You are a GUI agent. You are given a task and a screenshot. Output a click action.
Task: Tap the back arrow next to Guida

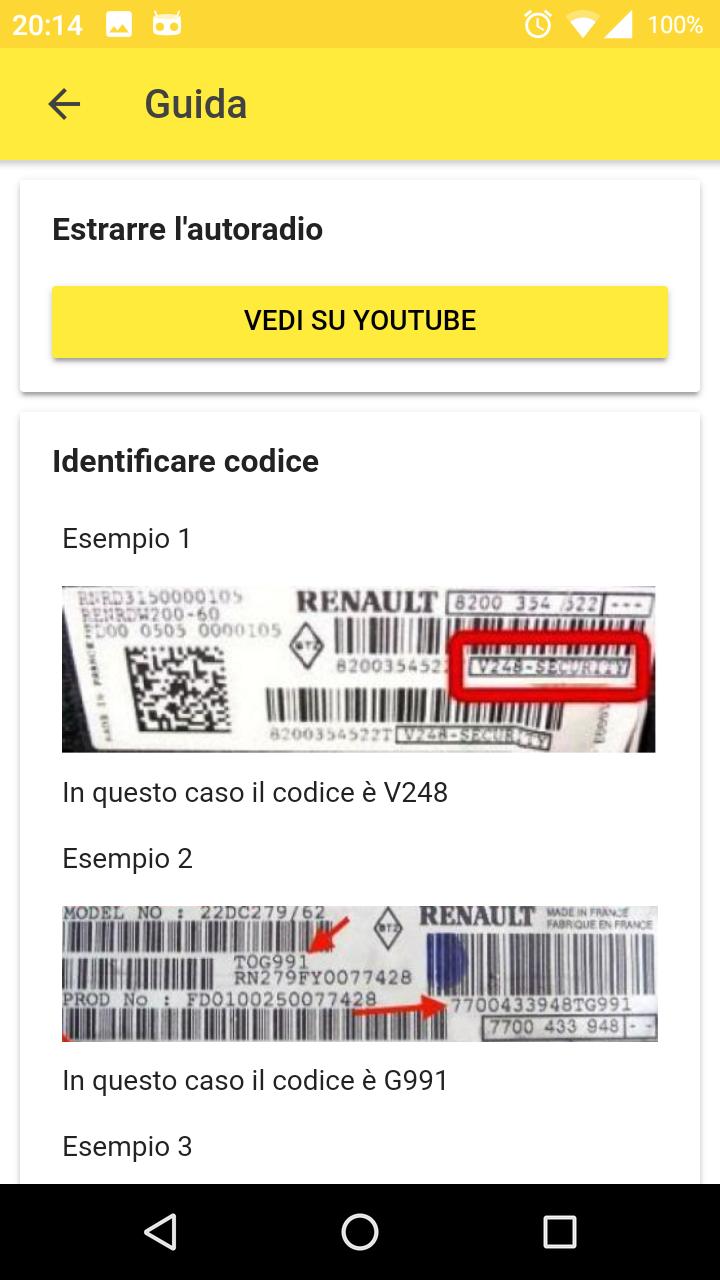[x=64, y=103]
